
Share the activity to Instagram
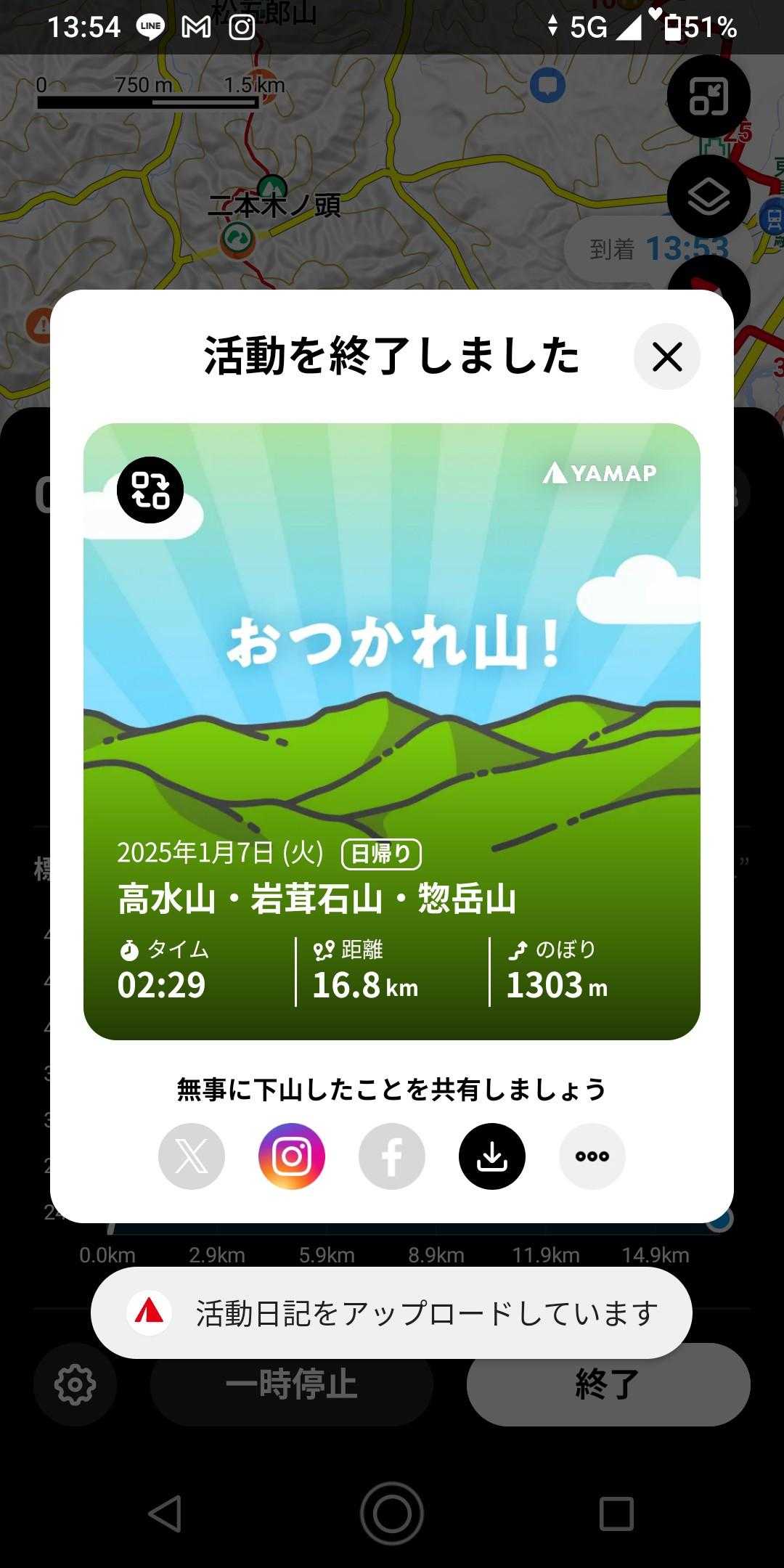(x=292, y=1156)
